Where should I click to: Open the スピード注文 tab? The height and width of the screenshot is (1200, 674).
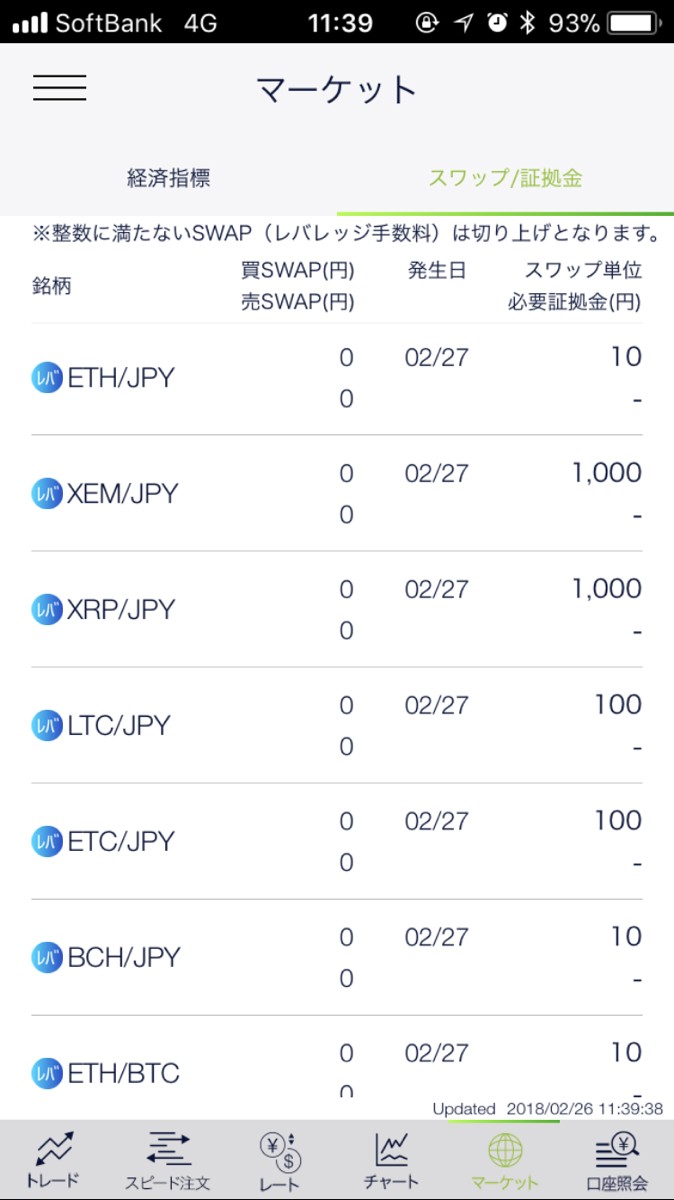(x=168, y=1160)
